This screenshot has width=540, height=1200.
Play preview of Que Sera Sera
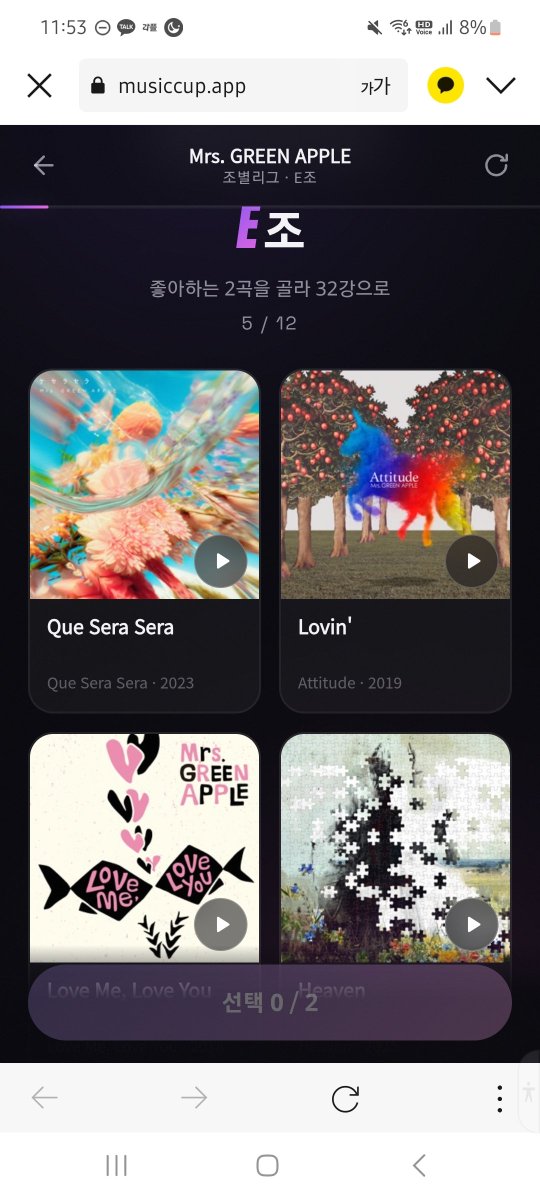tap(221, 561)
